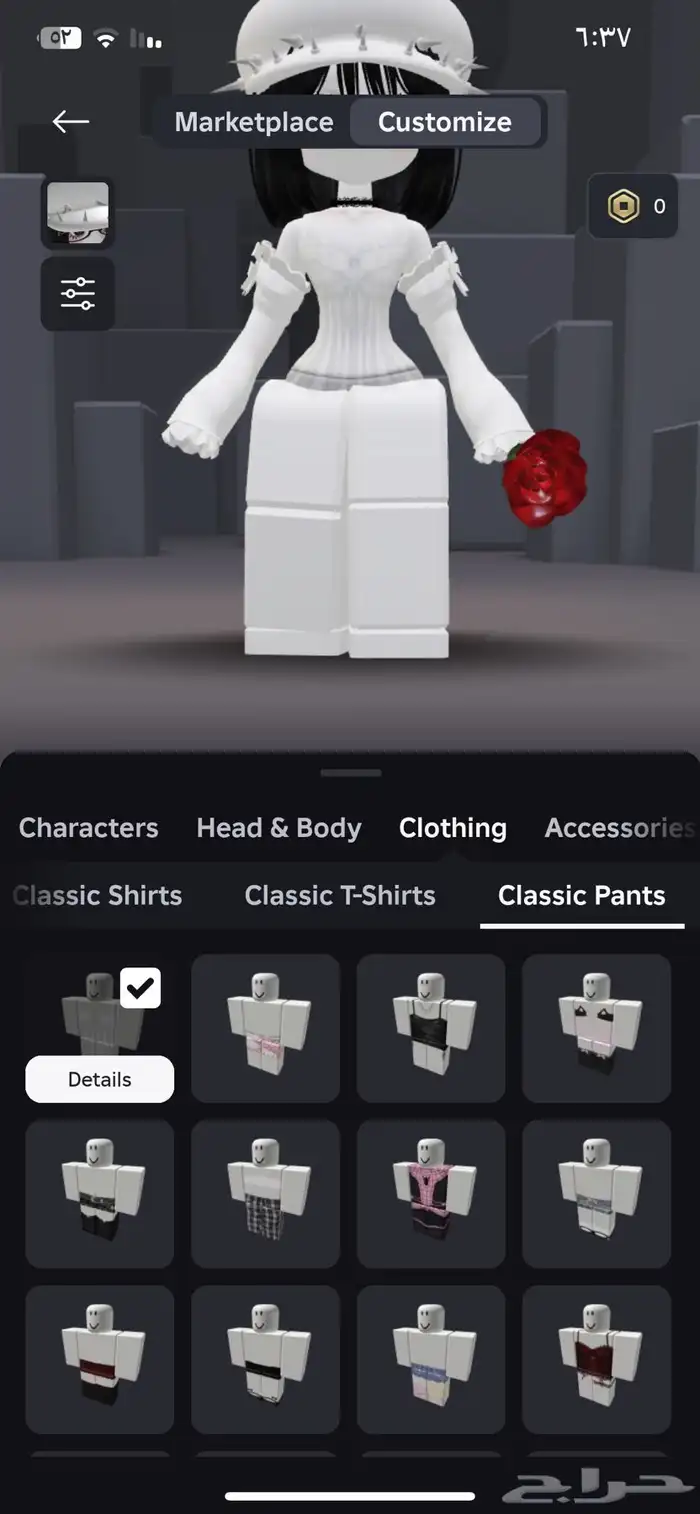Open the Characters category
This screenshot has width=700, height=1514.
[x=88, y=828]
